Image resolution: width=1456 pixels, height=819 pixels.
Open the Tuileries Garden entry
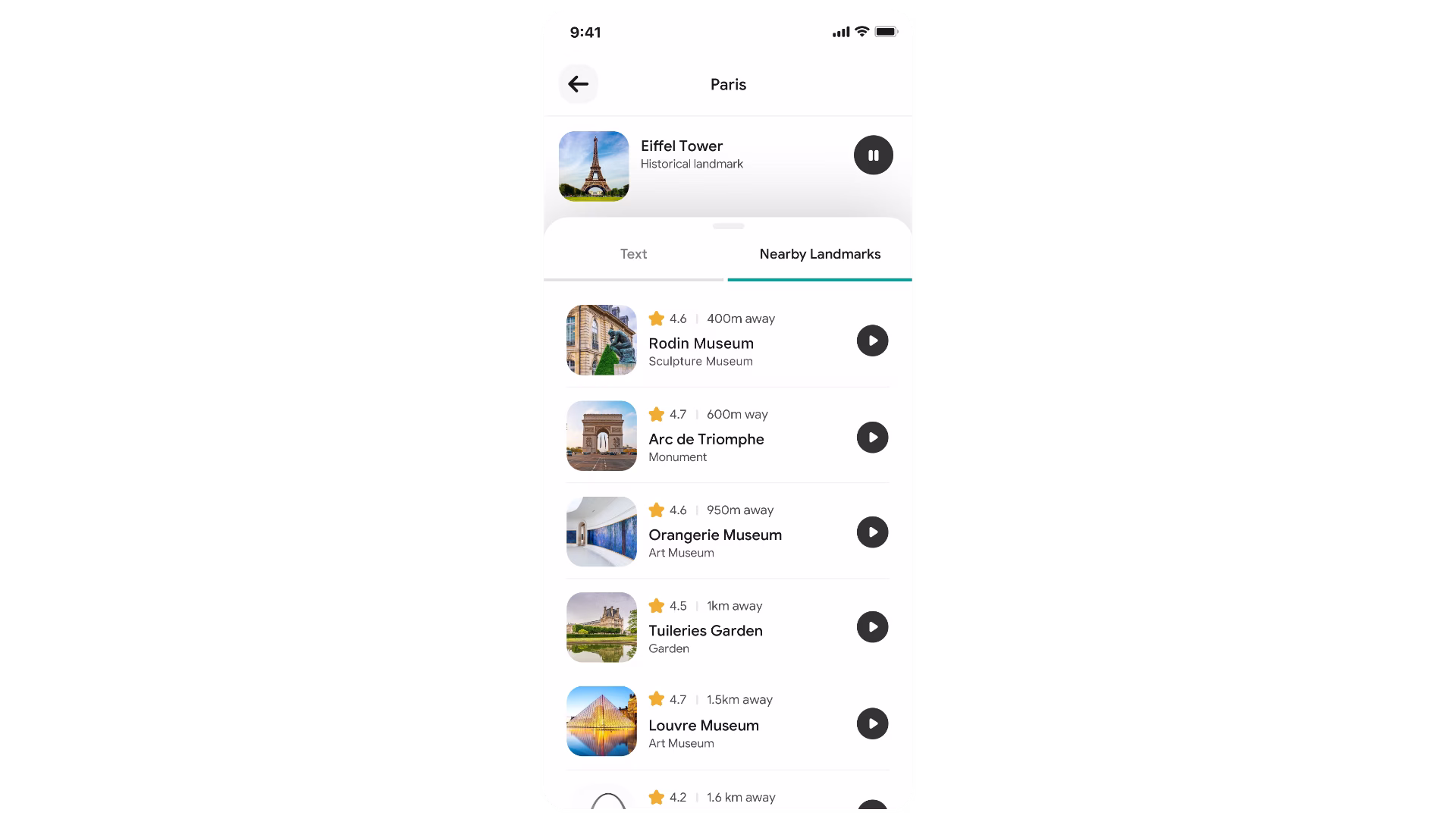click(705, 630)
